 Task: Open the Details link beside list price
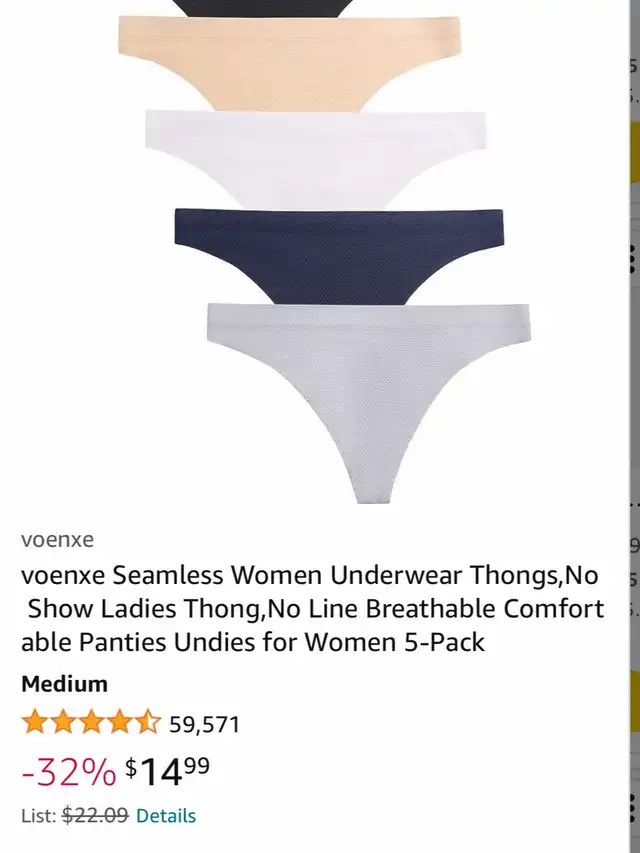tap(166, 815)
